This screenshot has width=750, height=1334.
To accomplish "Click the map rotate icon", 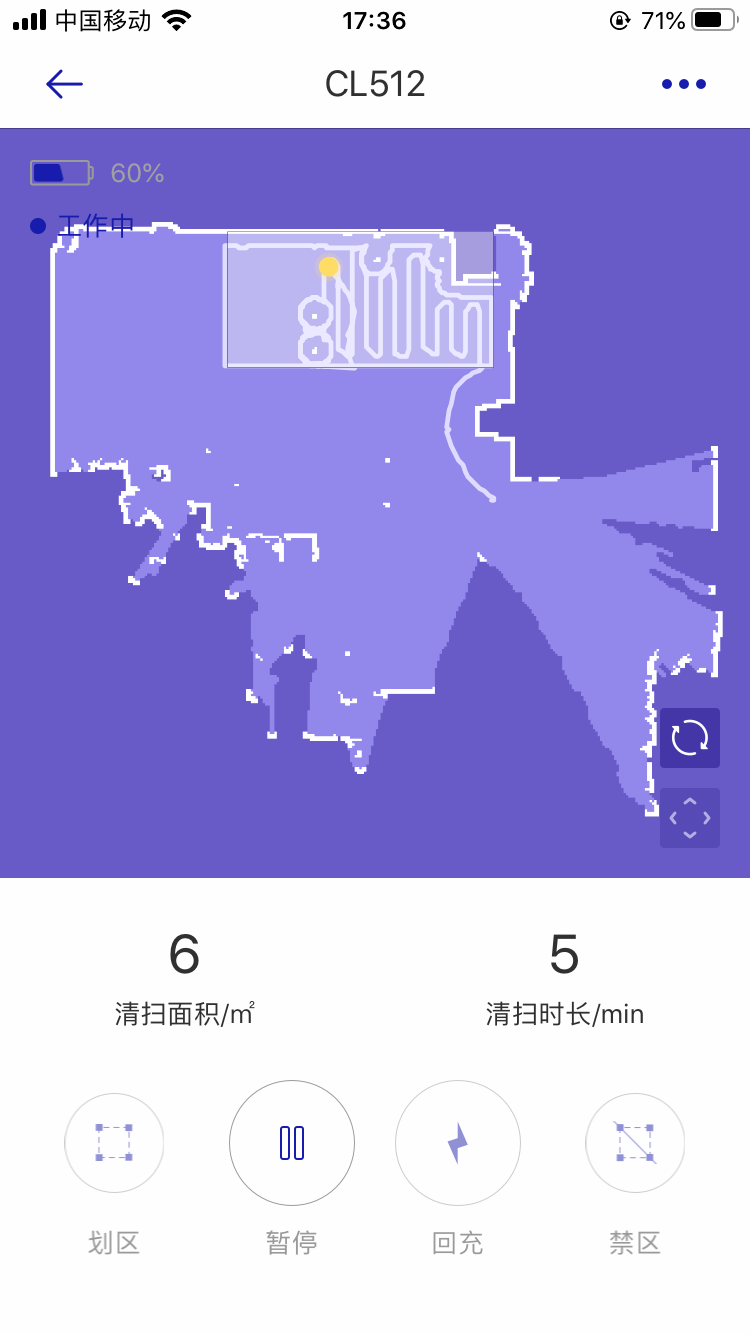I will pyautogui.click(x=690, y=738).
